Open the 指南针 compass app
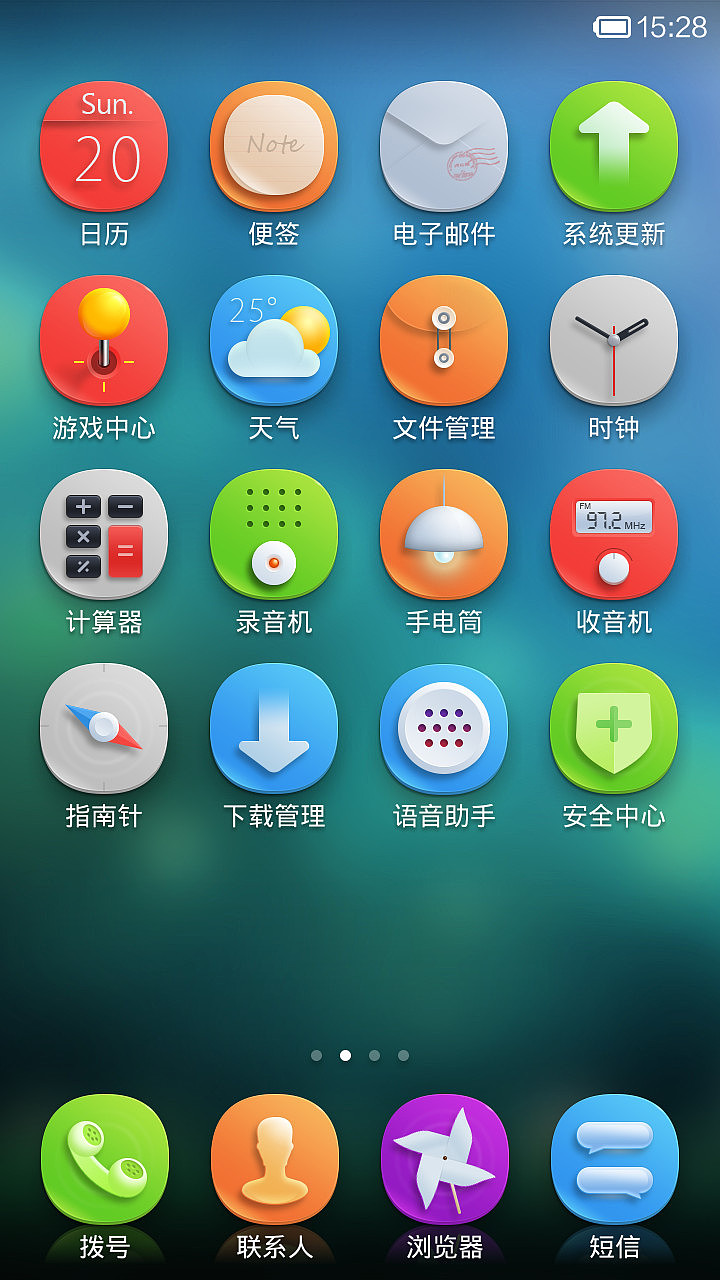Image resolution: width=720 pixels, height=1280 pixels. (x=104, y=730)
